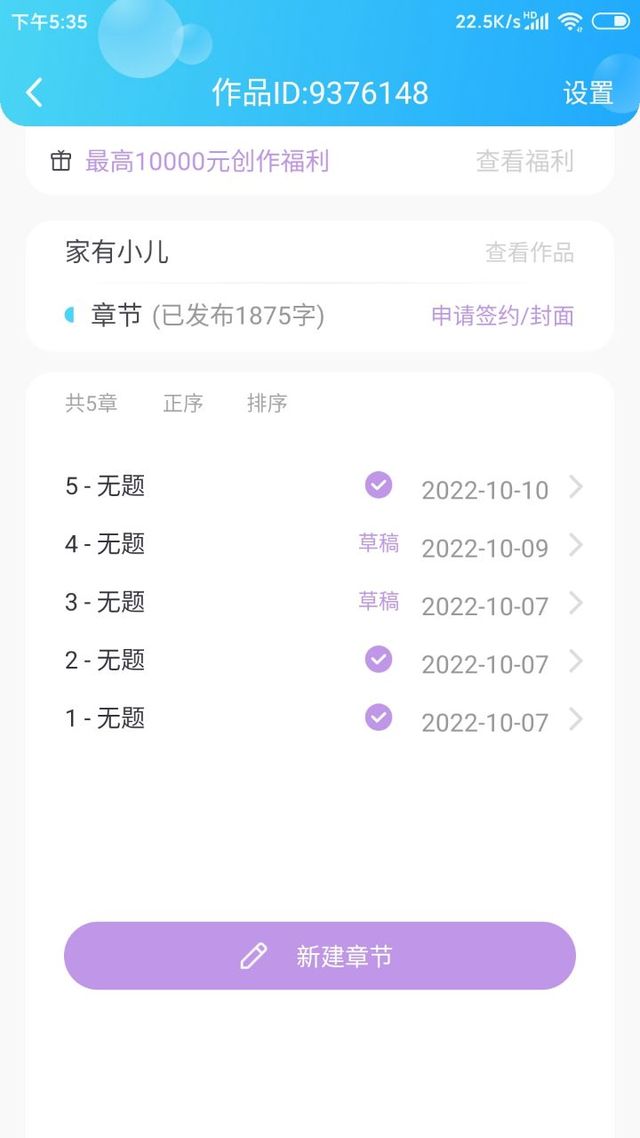The width and height of the screenshot is (640, 1138).
Task: Open 设置 in the top bar
Action: 588,93
